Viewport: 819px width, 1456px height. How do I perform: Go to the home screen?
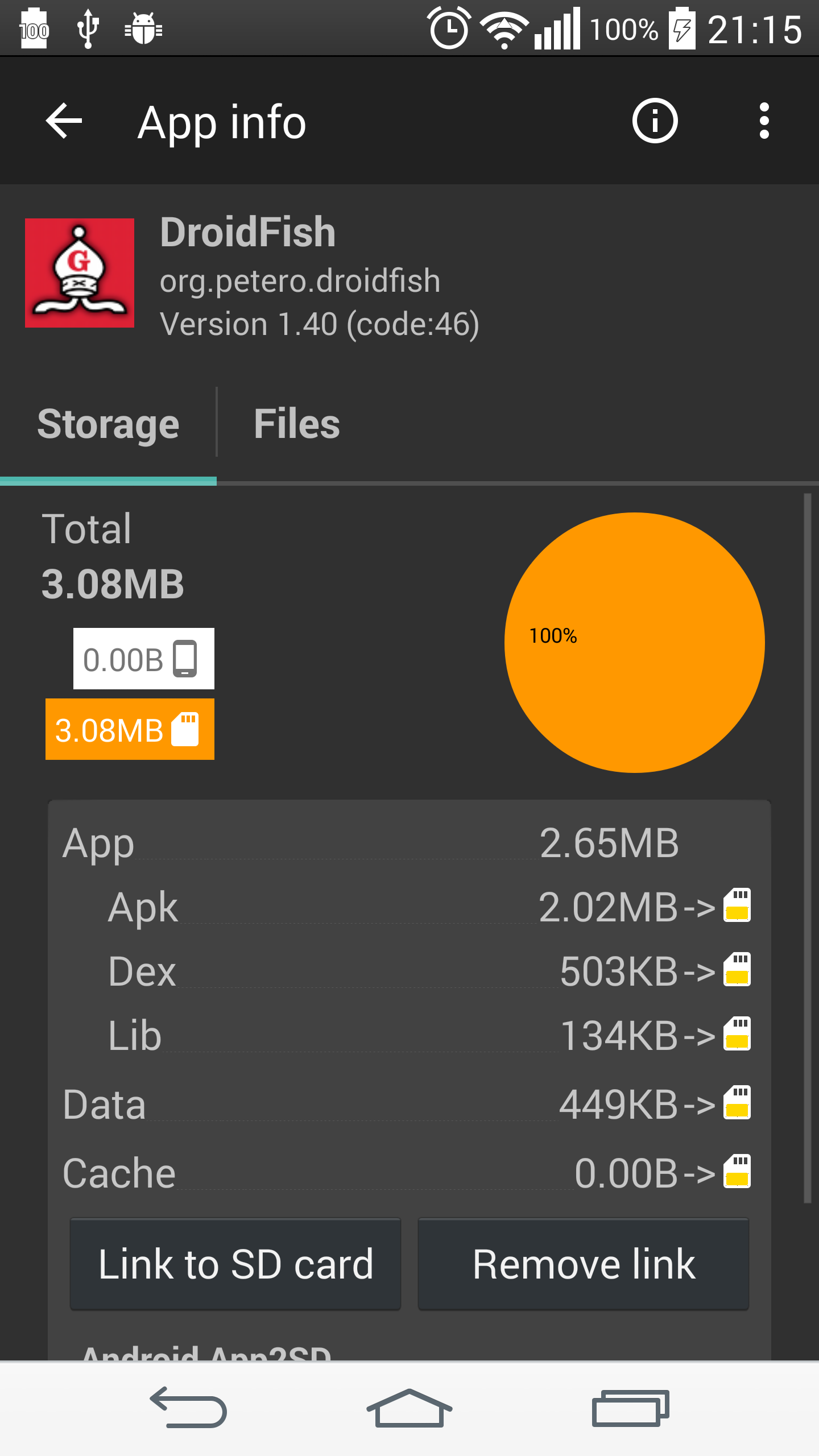coord(409,1408)
